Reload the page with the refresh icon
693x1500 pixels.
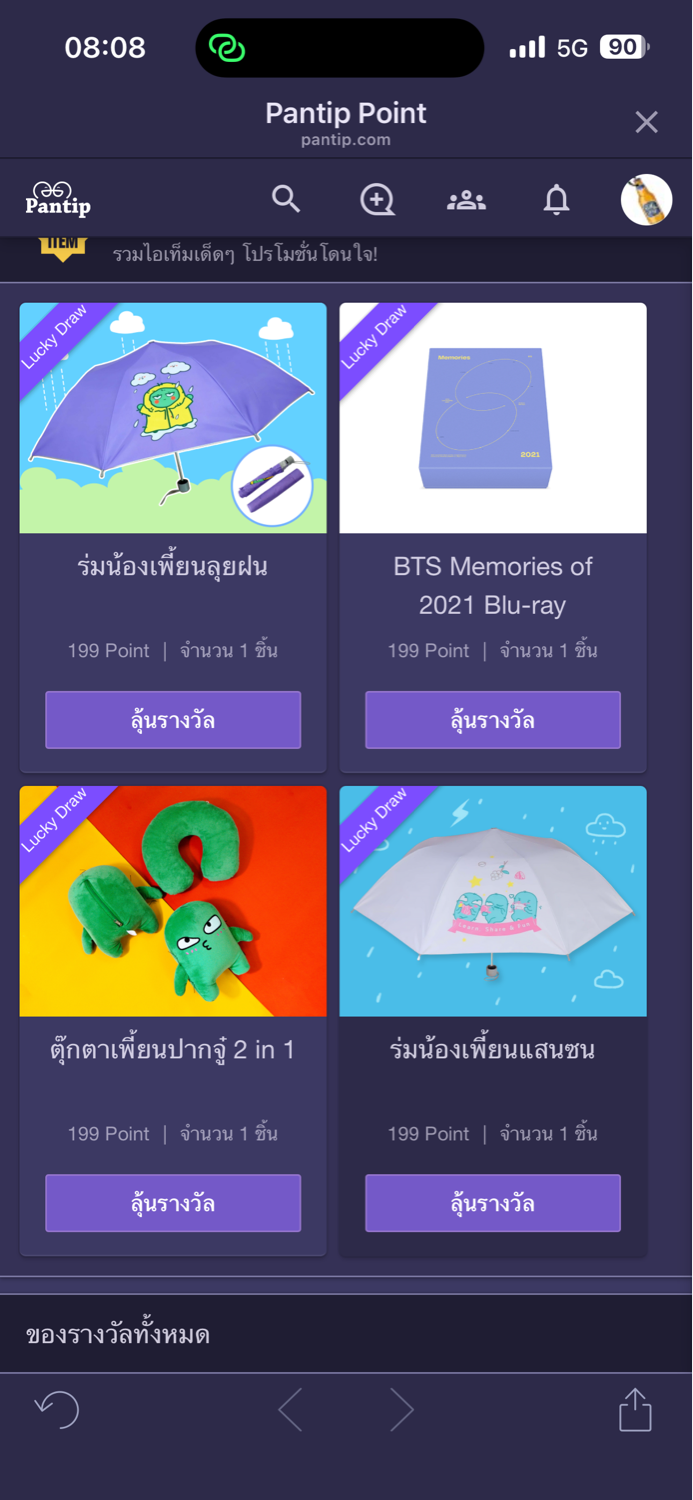pos(57,1410)
